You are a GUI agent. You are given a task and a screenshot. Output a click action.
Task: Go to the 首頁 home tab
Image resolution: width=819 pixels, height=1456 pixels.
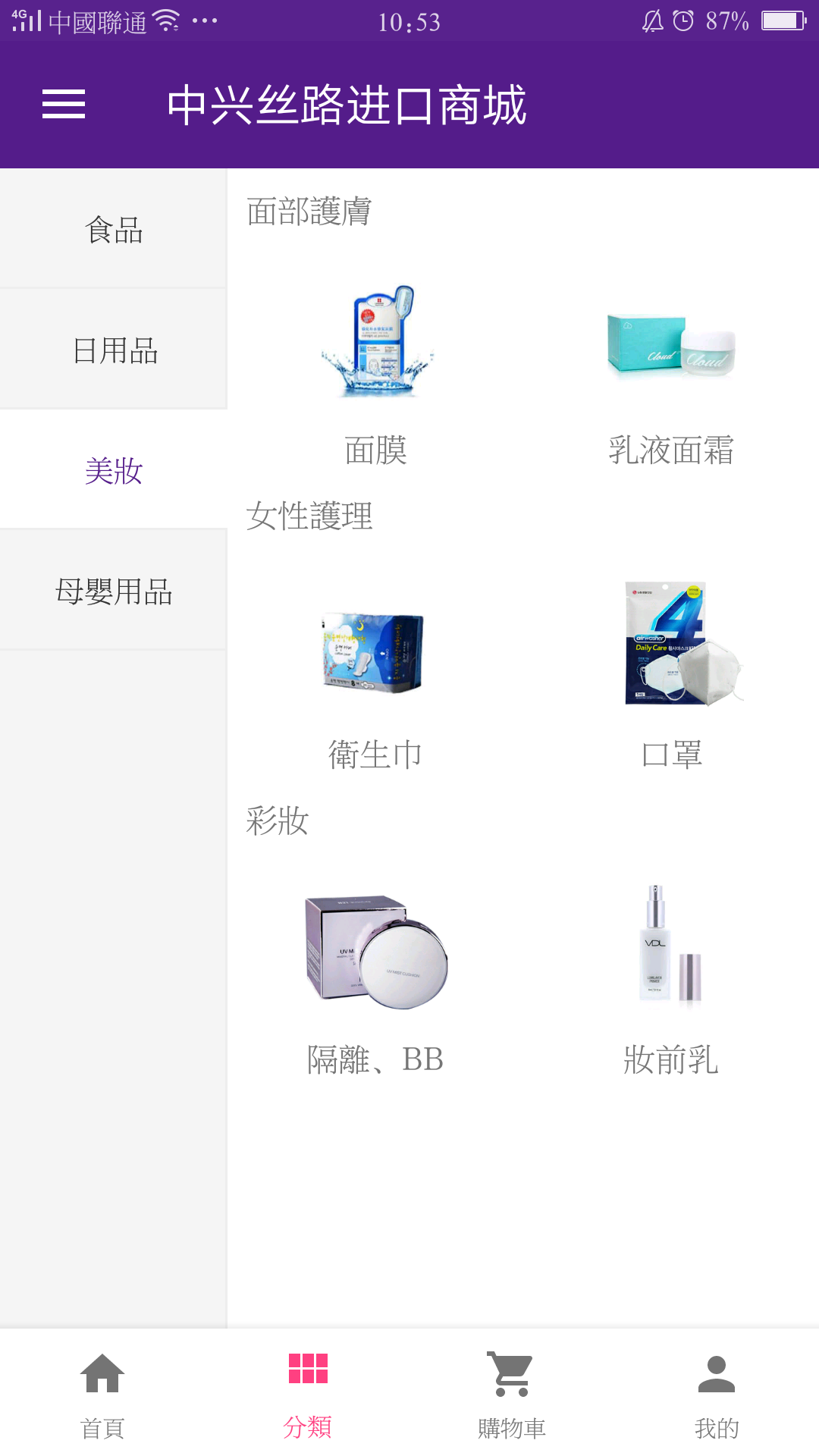102,1394
